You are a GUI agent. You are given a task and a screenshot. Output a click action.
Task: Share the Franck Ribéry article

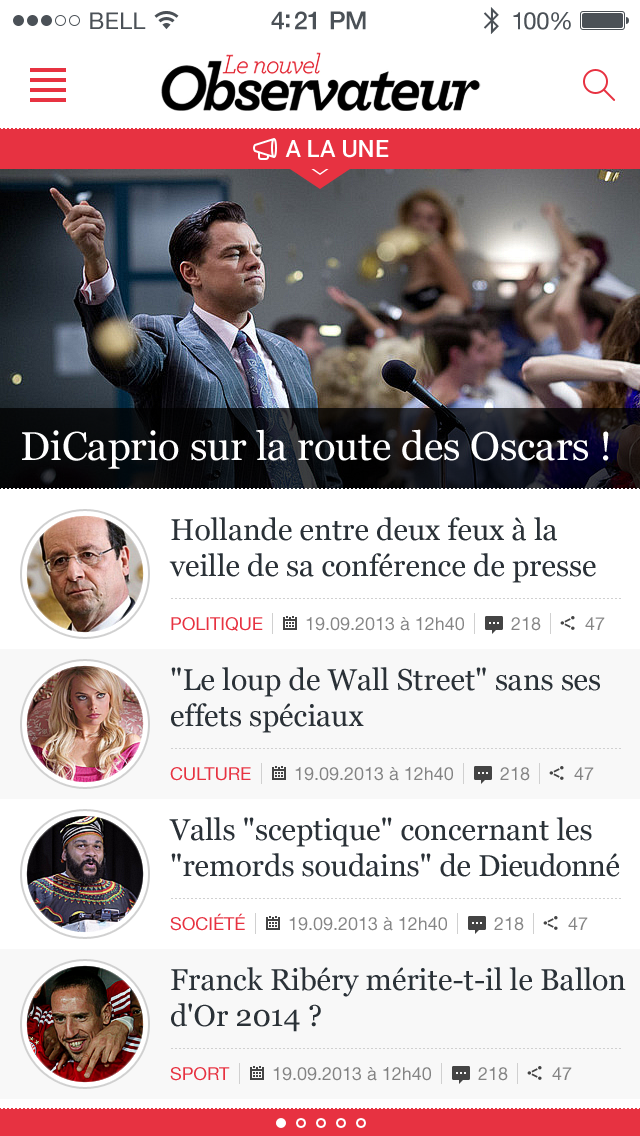(x=549, y=1074)
